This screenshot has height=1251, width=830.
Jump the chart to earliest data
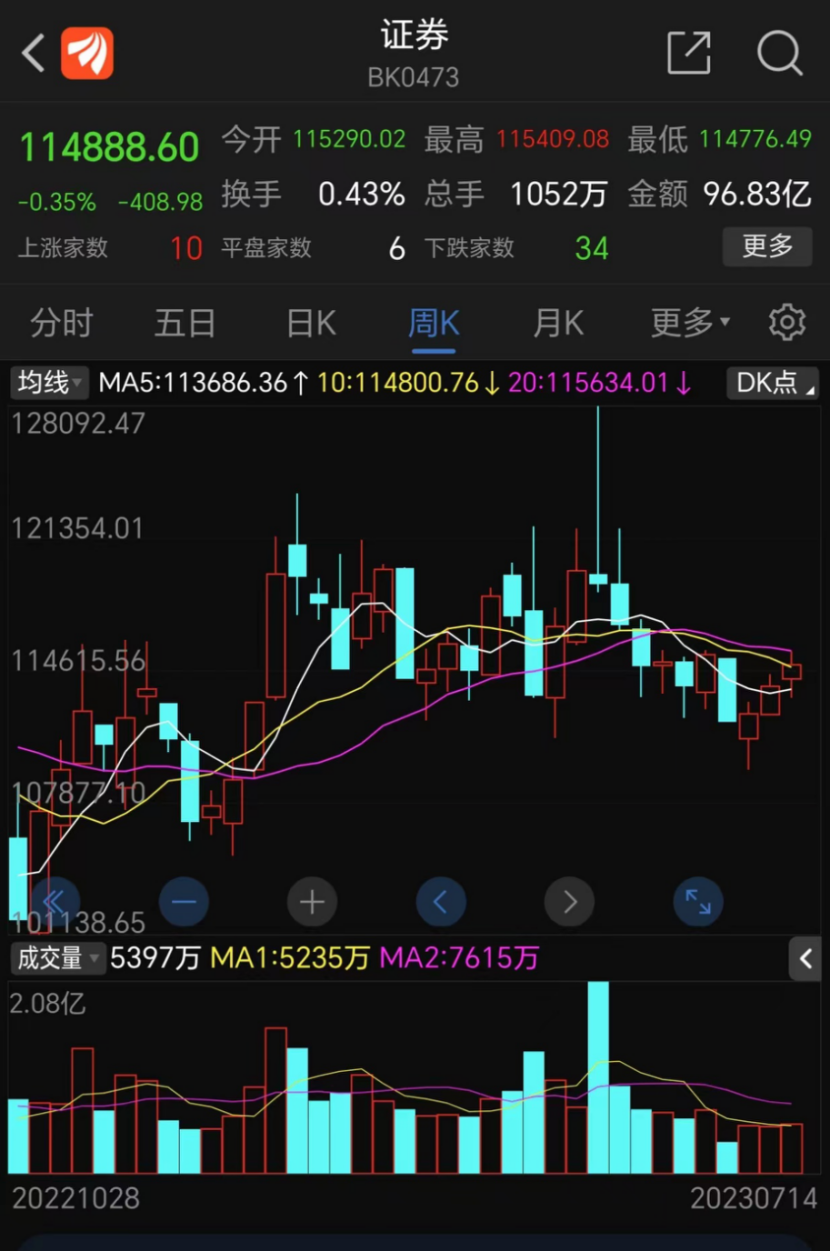coord(54,902)
